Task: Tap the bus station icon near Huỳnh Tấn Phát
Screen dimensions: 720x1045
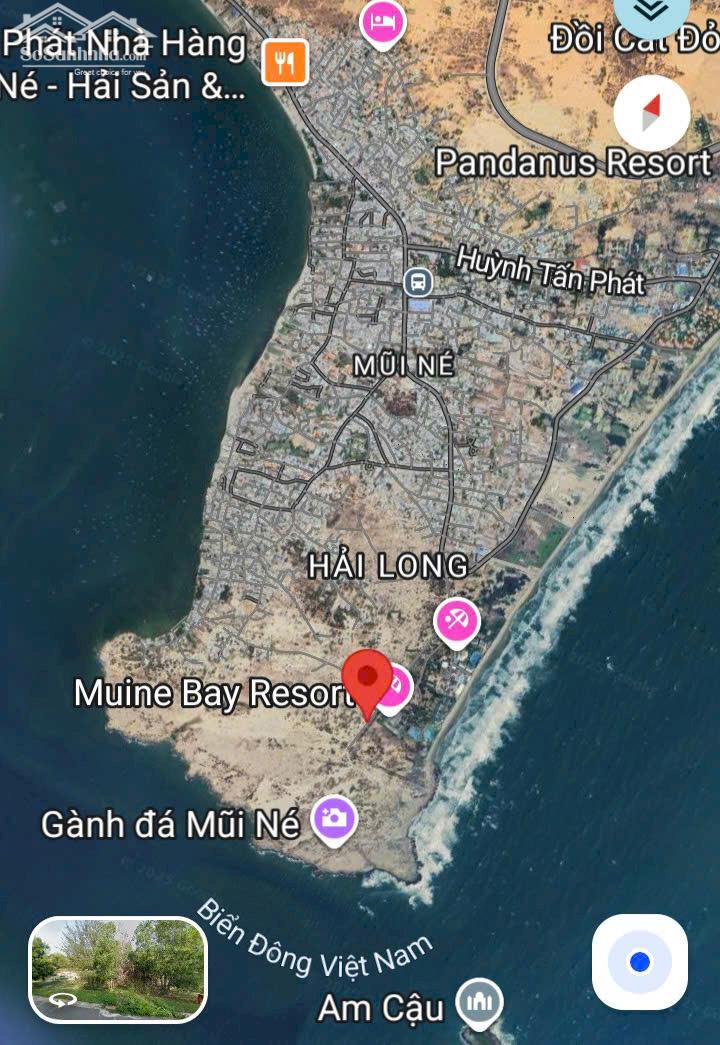Action: [418, 282]
